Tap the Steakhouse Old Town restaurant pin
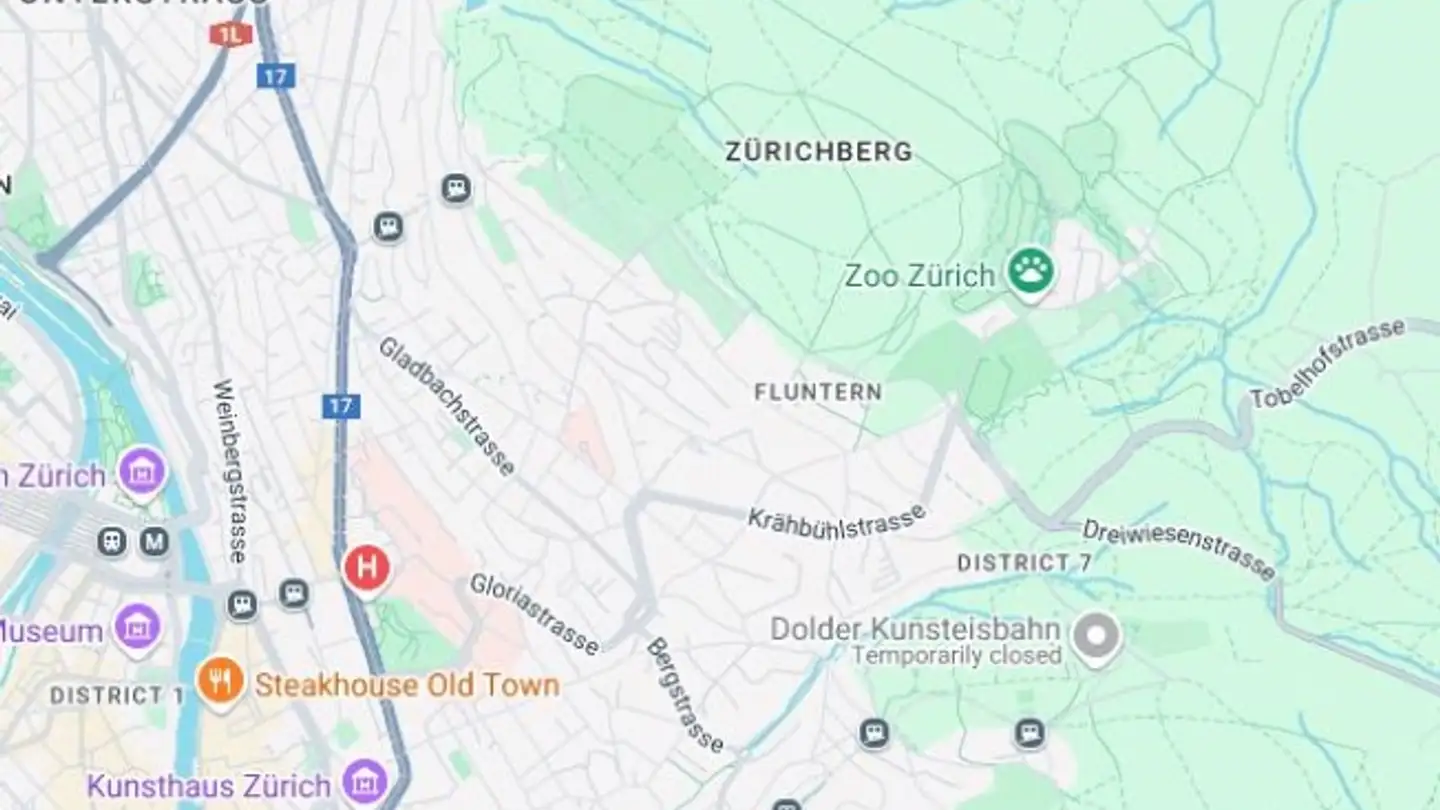This screenshot has width=1440, height=810. 220,681
